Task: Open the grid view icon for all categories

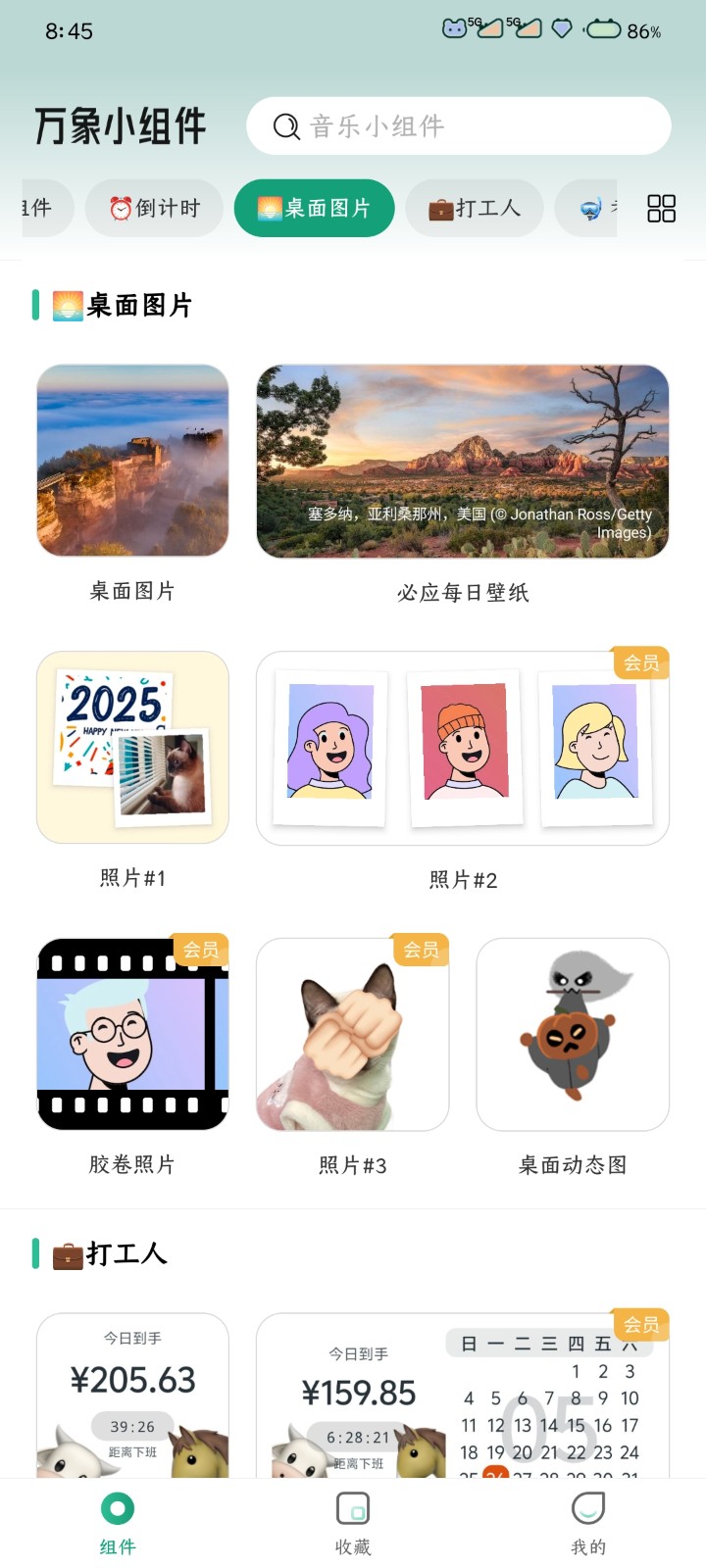Action: 662,208
